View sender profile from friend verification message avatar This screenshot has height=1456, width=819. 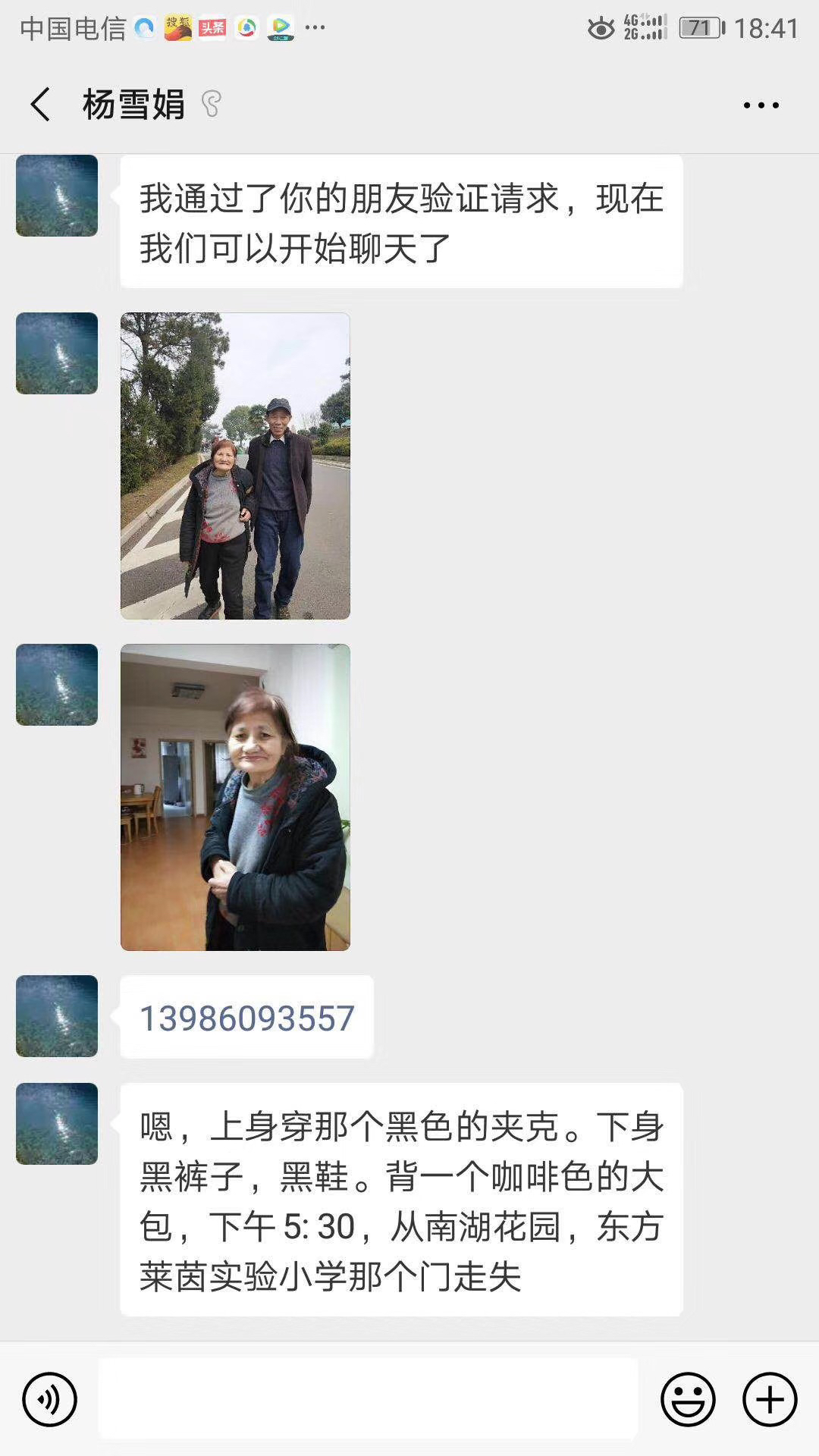57,196
